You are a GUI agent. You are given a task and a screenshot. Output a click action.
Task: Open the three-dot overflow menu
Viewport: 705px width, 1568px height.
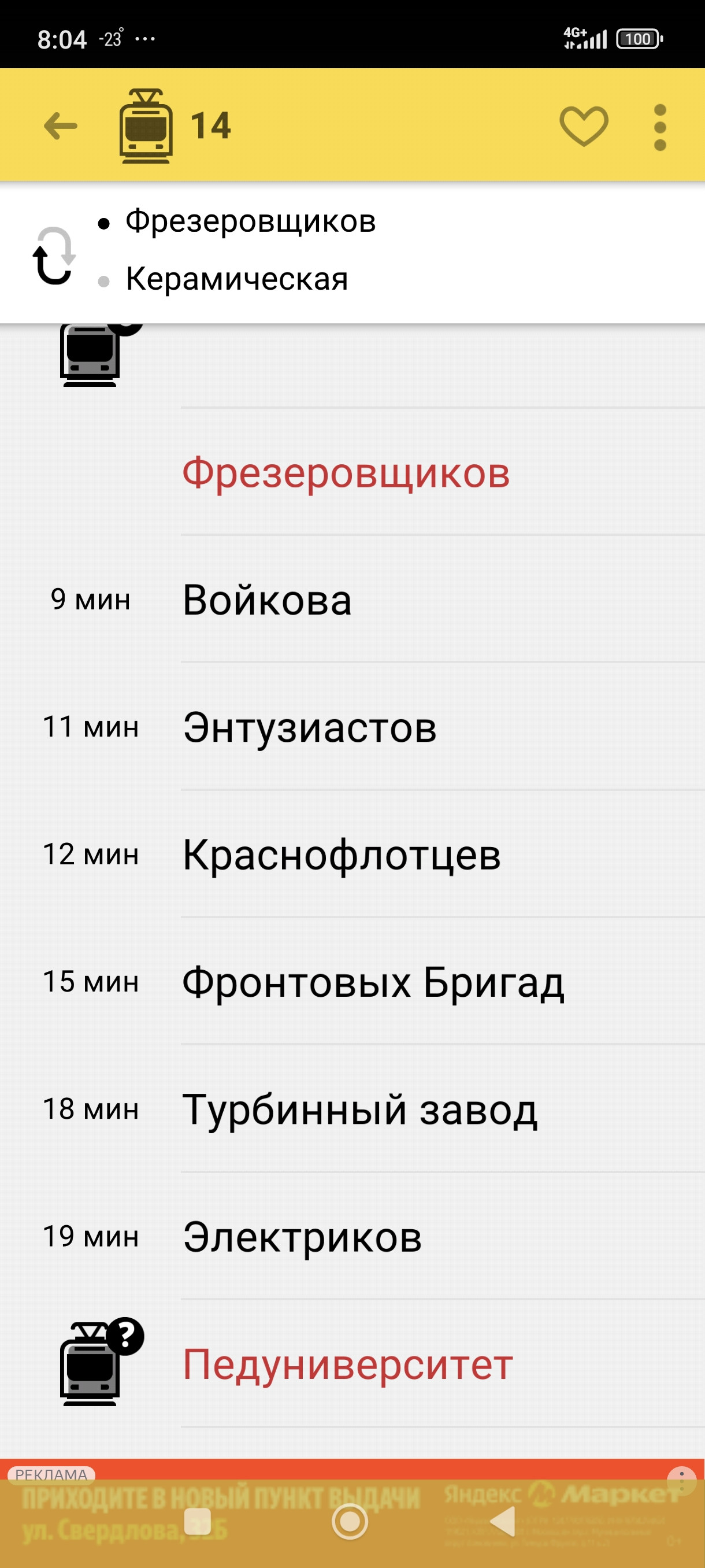[x=659, y=127]
